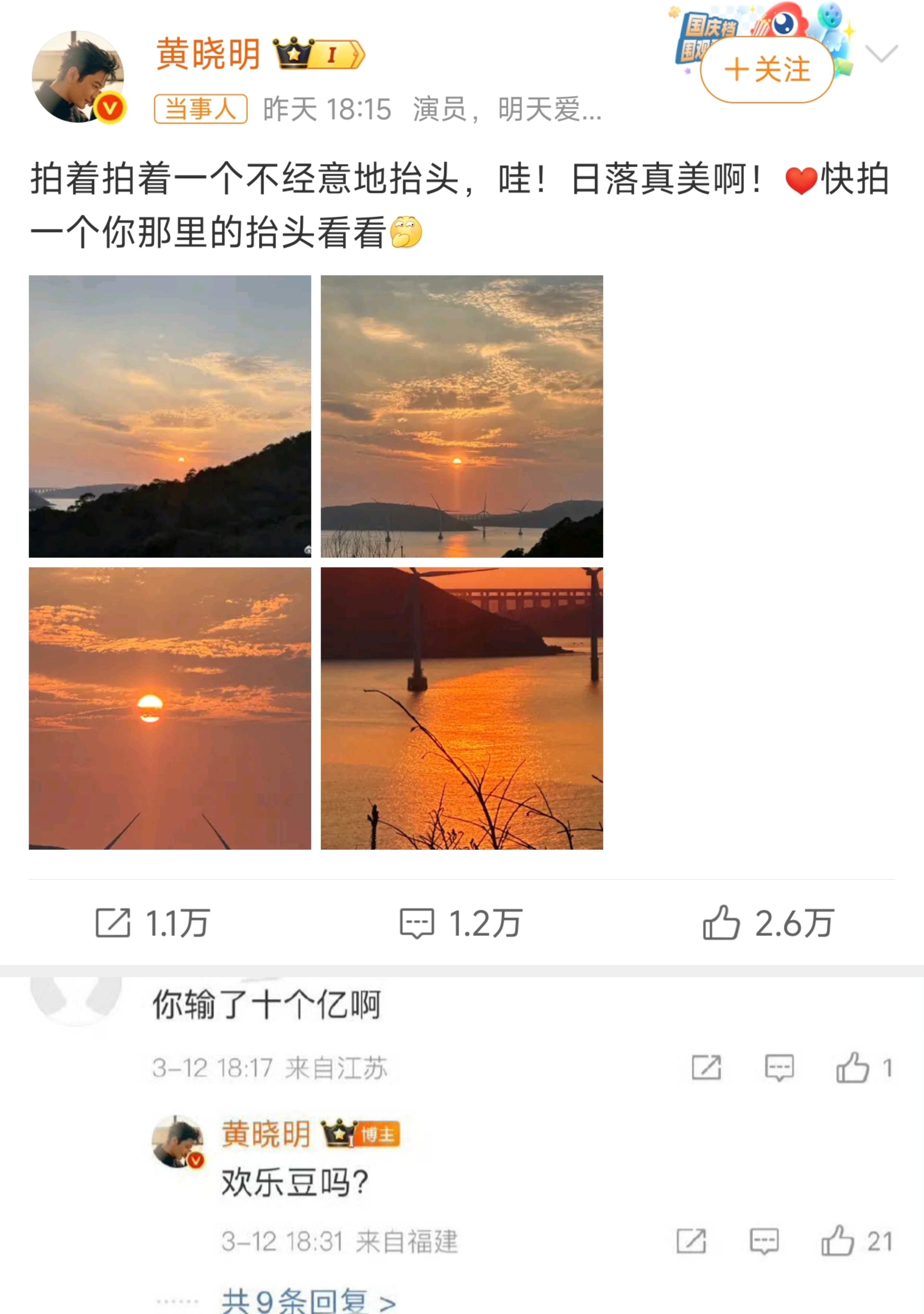
Task: Like 黄晓明's reply 欢乐豆吗?
Action: pos(838,1241)
